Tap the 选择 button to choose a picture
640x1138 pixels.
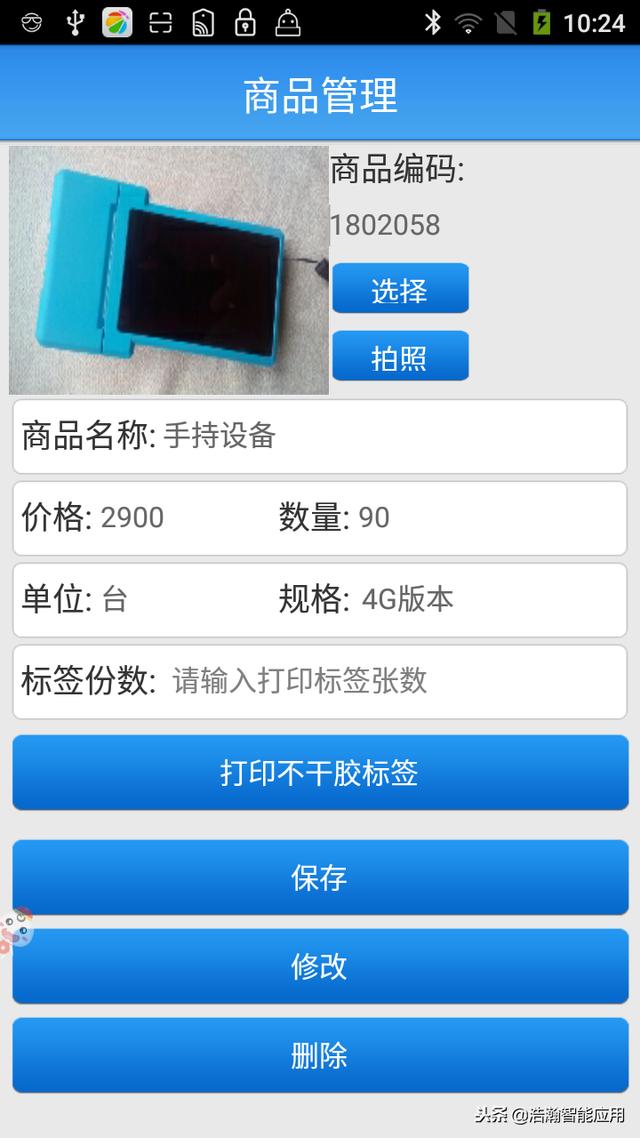pyautogui.click(x=400, y=288)
